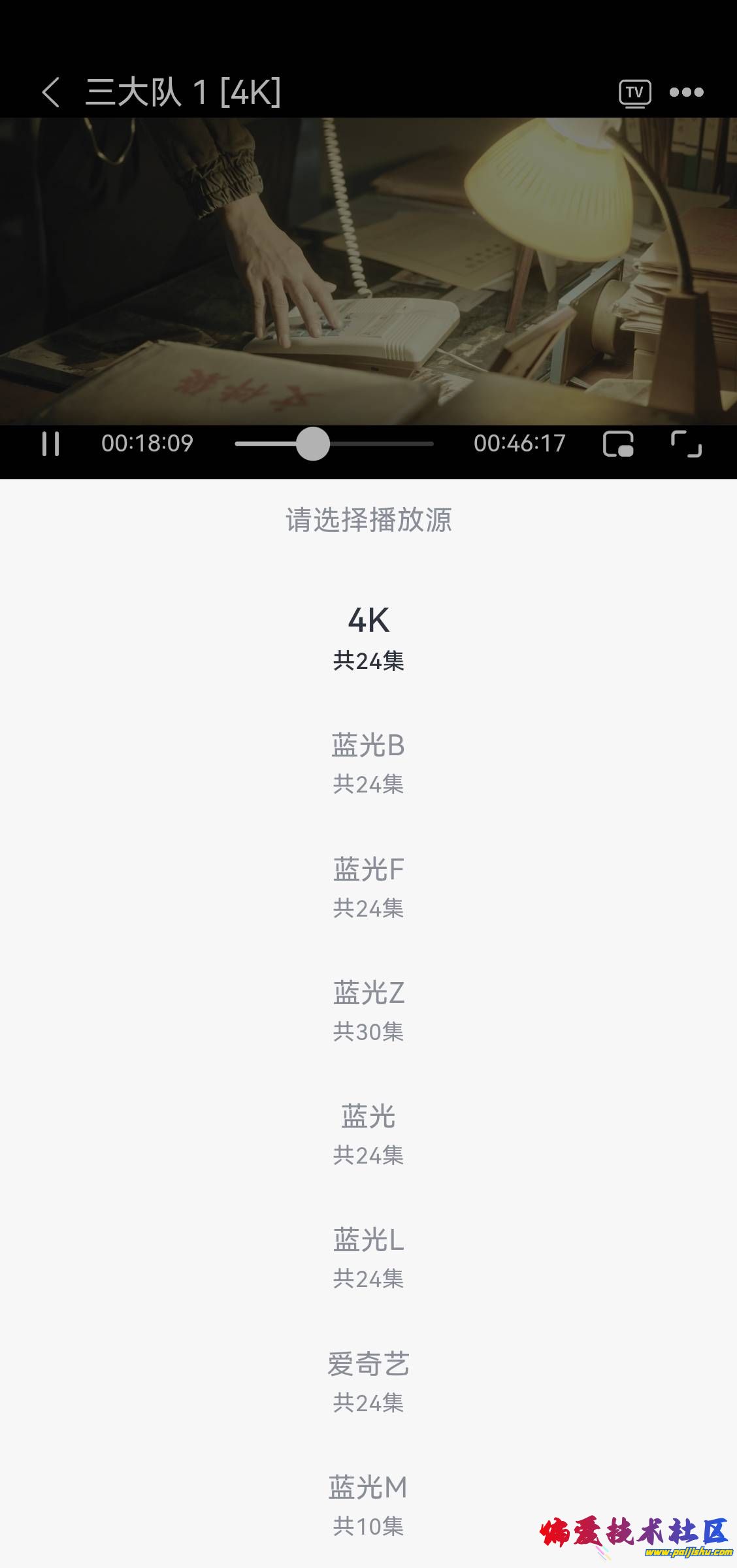Tap the back arrow to exit player
Screen dimensions: 737x1568
52,92
